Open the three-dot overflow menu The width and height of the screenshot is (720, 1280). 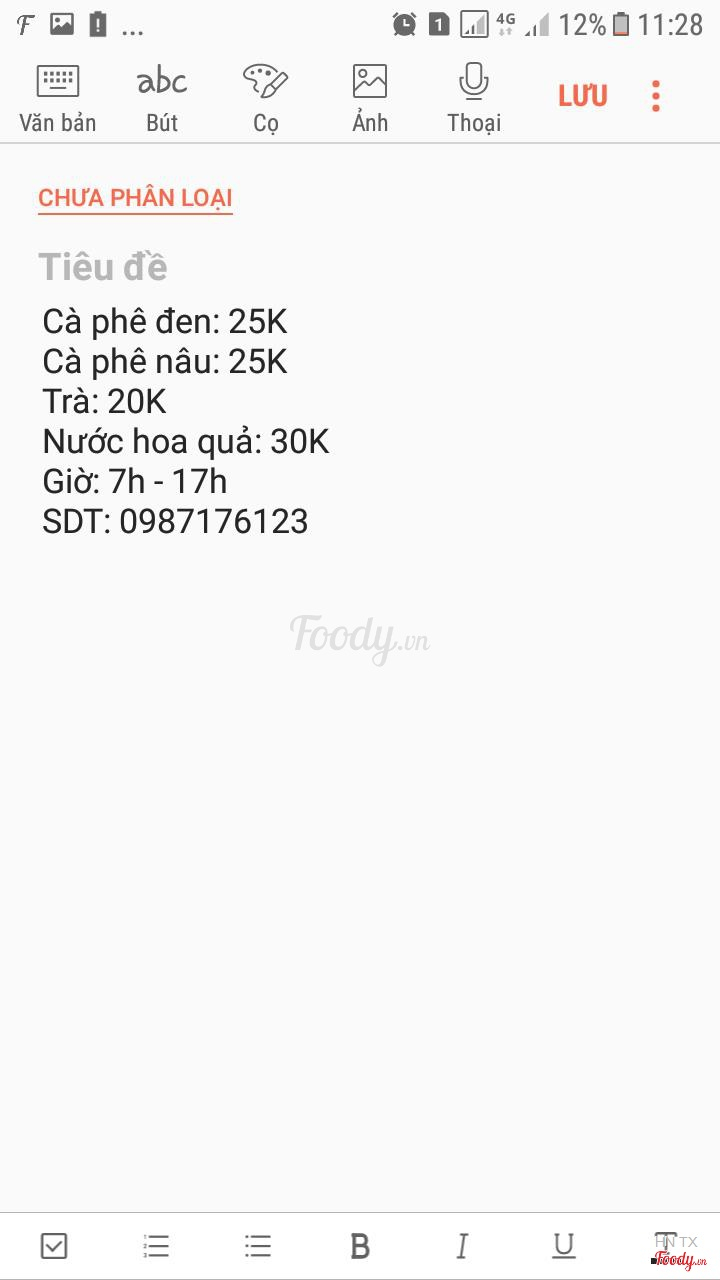click(656, 96)
